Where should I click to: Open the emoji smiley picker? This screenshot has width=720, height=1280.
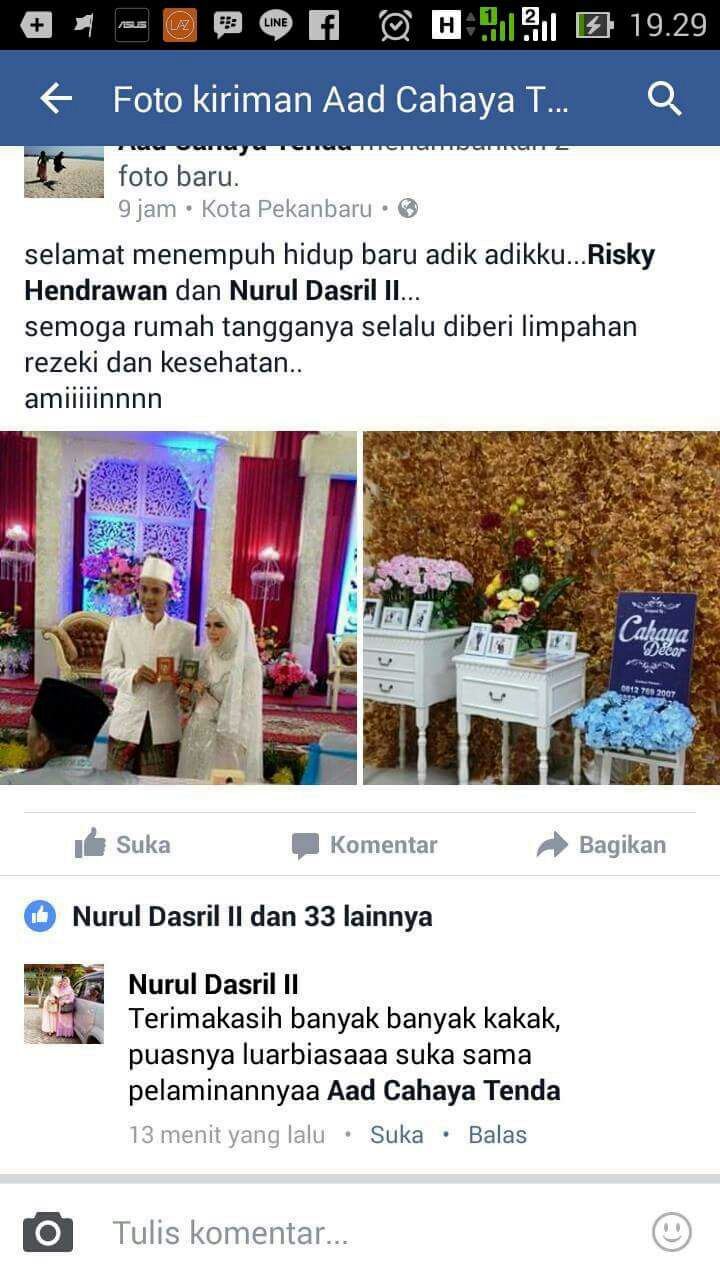[x=671, y=1232]
